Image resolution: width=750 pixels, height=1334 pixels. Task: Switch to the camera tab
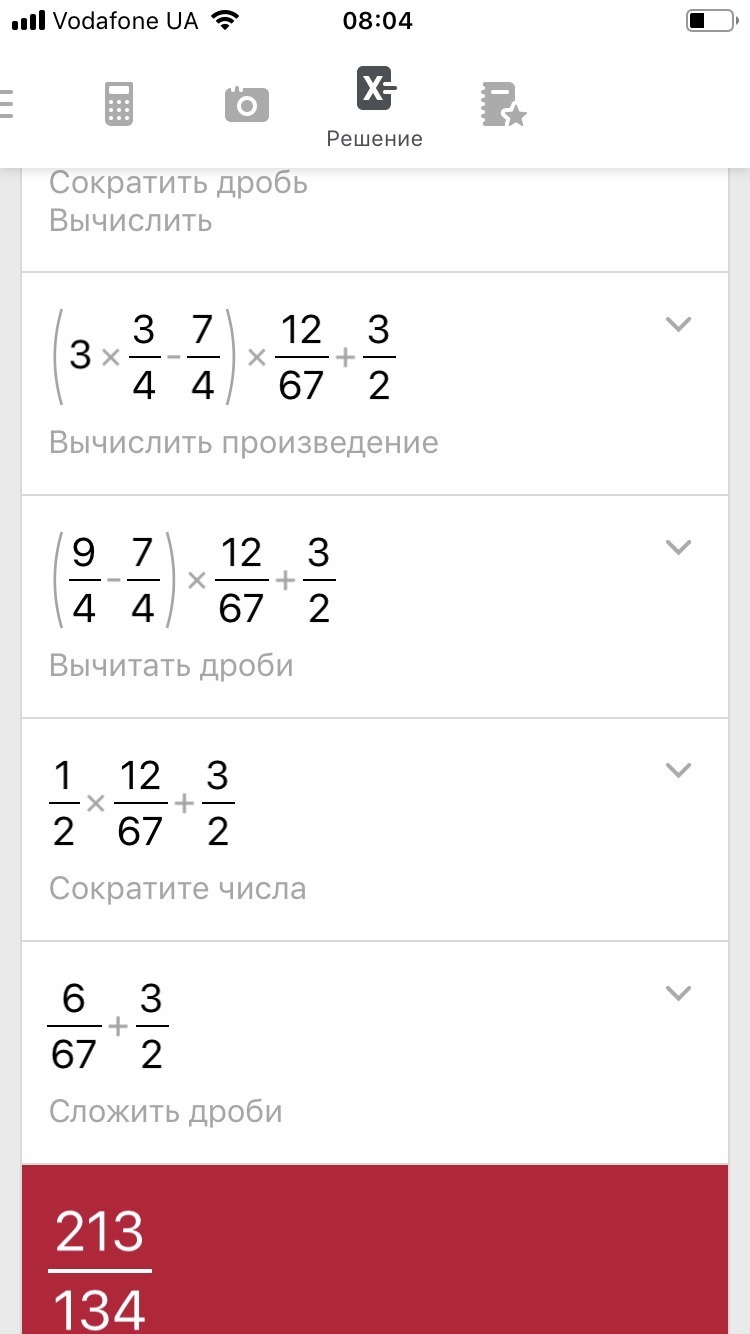(x=247, y=104)
